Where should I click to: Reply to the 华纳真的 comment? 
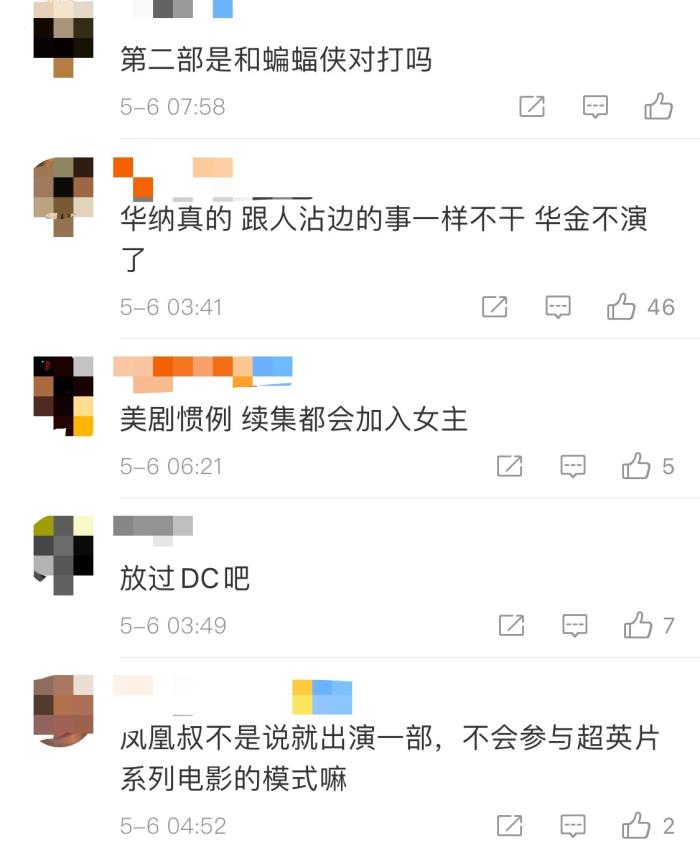coord(558,306)
